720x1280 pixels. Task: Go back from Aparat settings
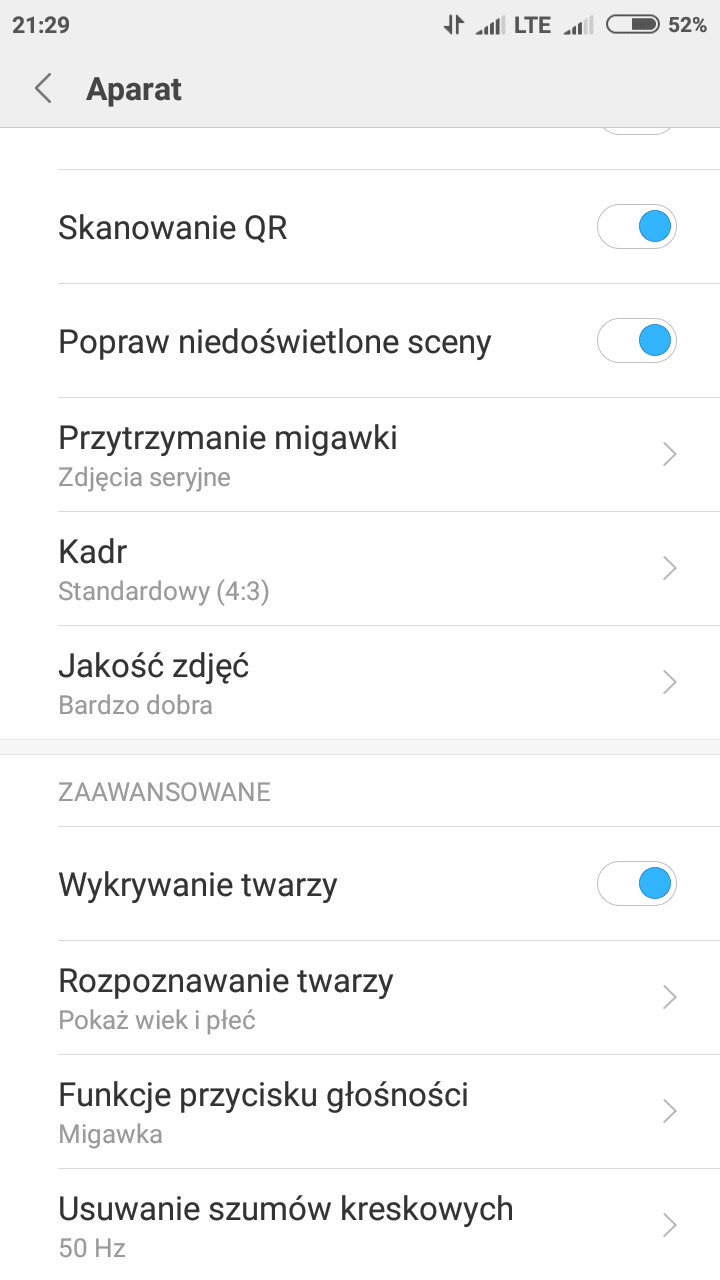(x=43, y=89)
